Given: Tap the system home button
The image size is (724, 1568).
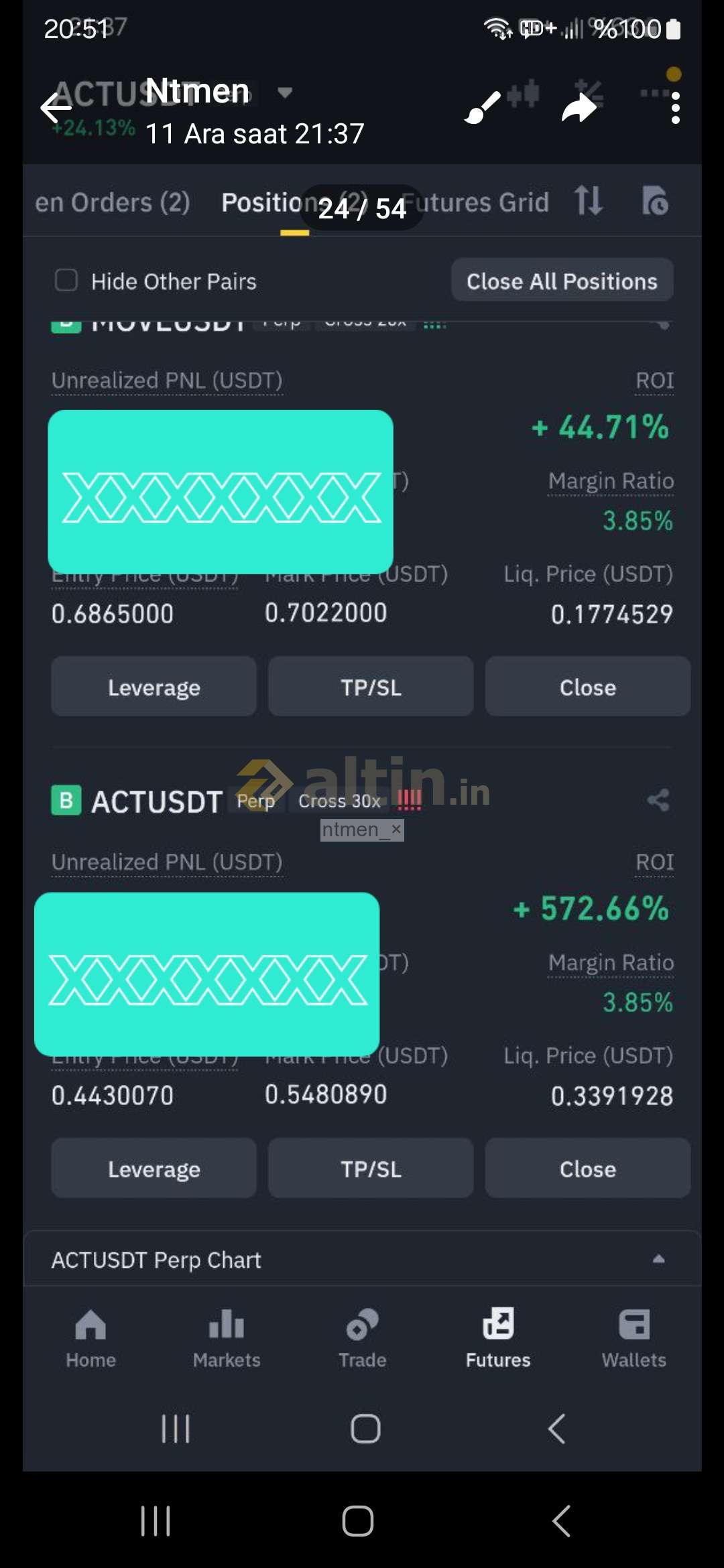Looking at the screenshot, I should 357,1520.
